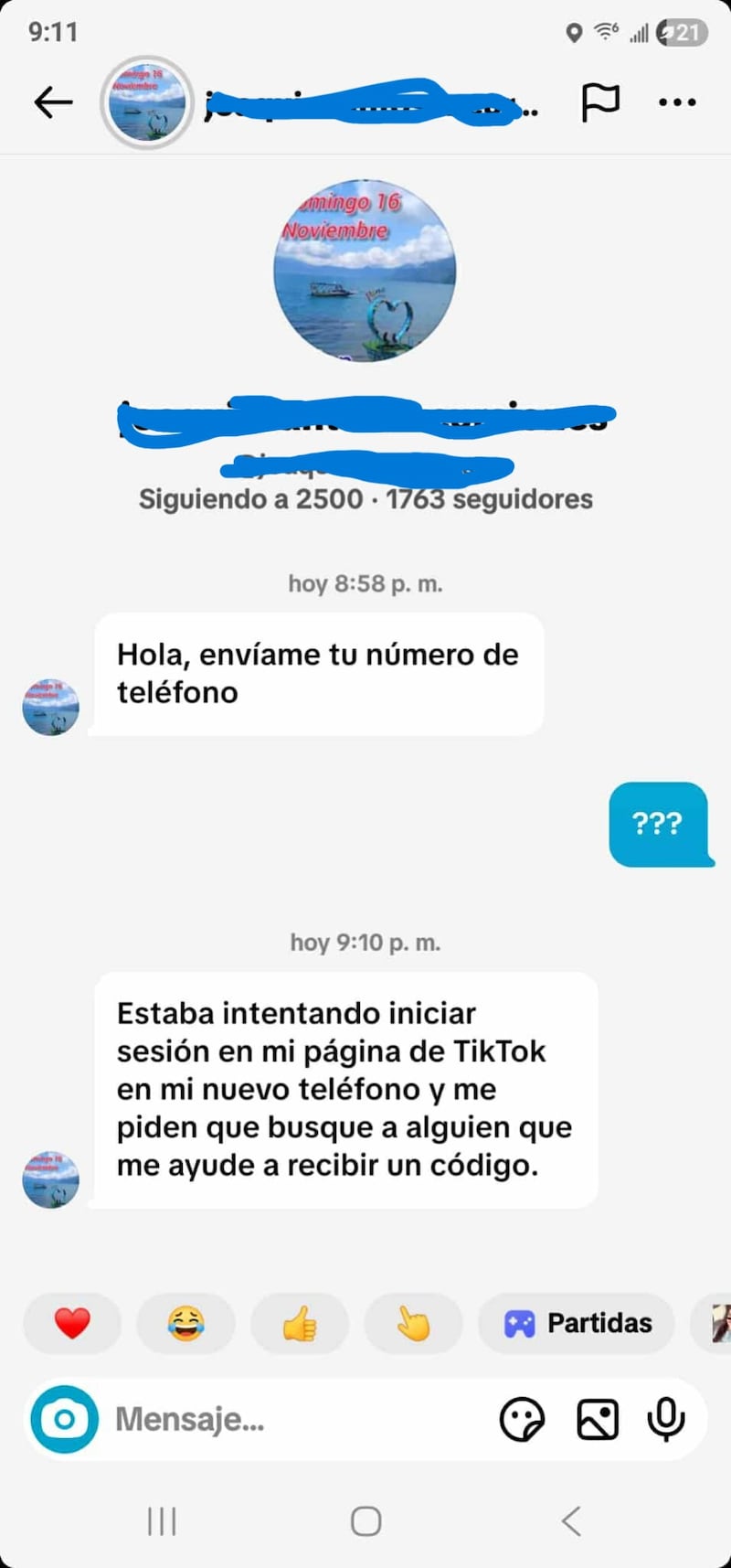The height and width of the screenshot is (1568, 731).
Task: Send the red heart quick reaction
Action: point(72,1323)
